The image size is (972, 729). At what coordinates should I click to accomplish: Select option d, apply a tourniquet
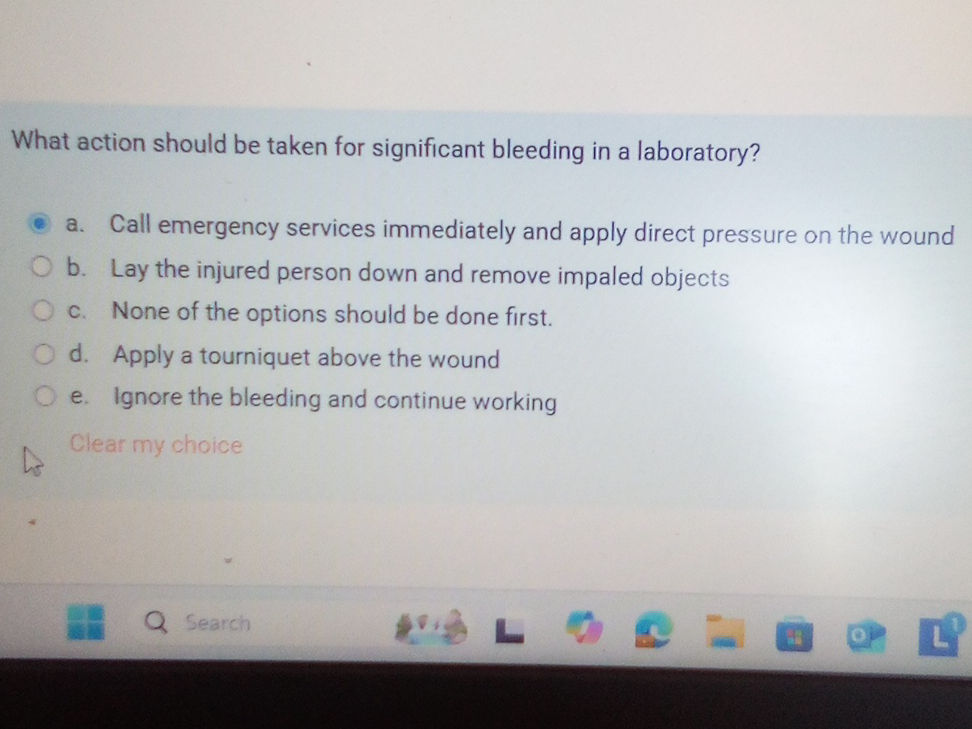pyautogui.click(x=45, y=354)
